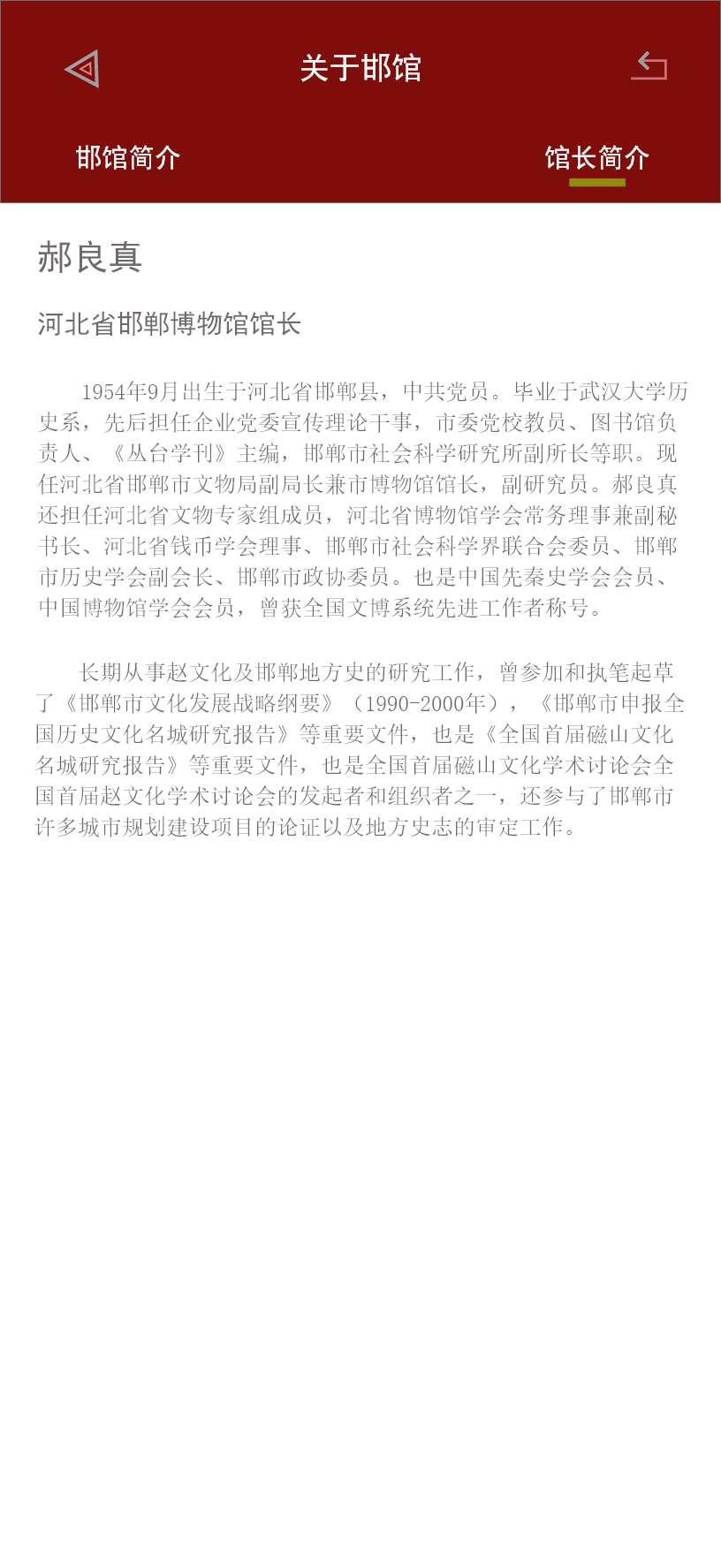Tap the return arrow icon in header
Image resolution: width=721 pixels, height=1568 pixels.
coord(649,66)
